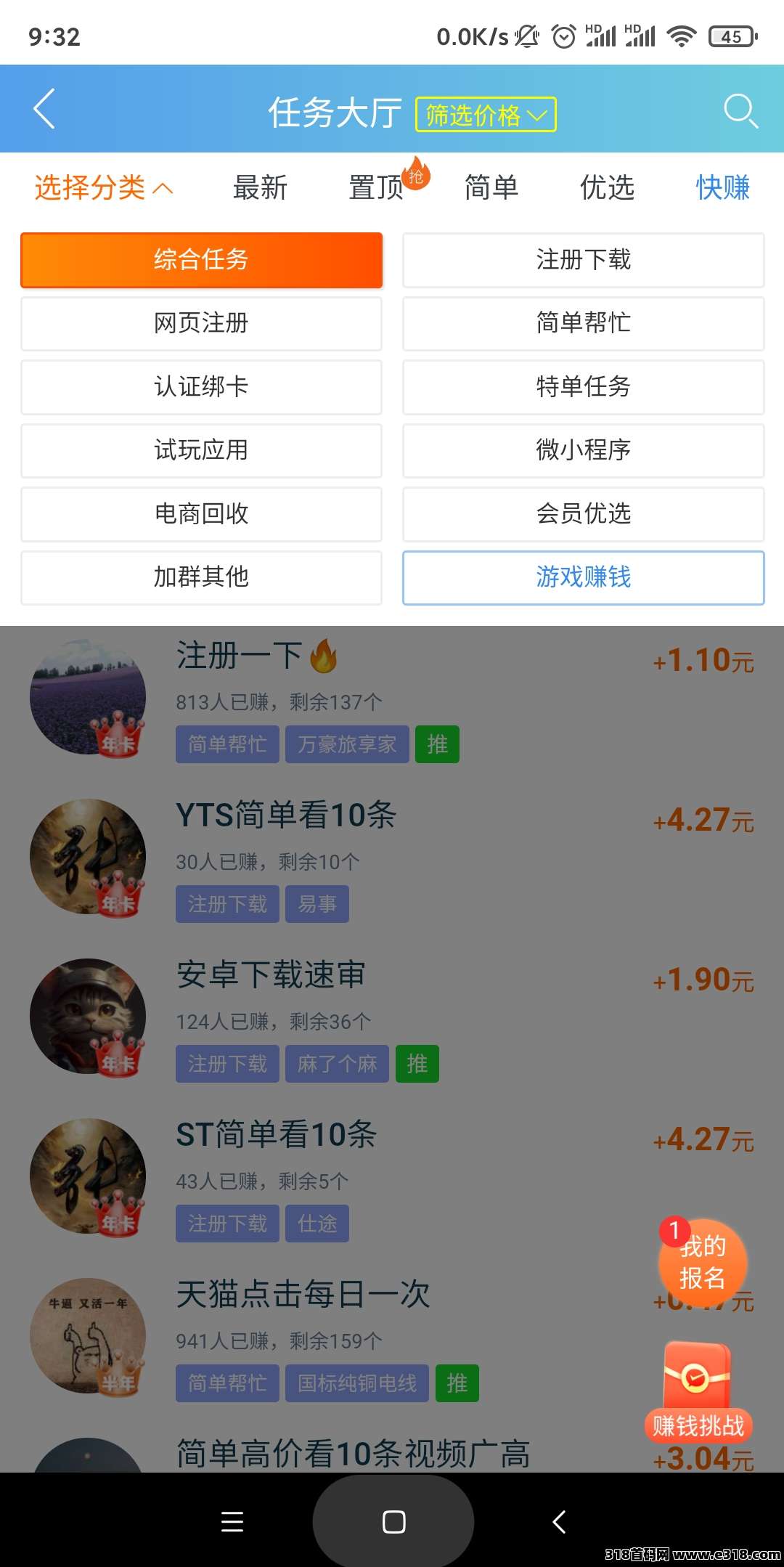Switch to the 置顶 tab
Viewport: 784px width, 1567px height.
coord(377,188)
